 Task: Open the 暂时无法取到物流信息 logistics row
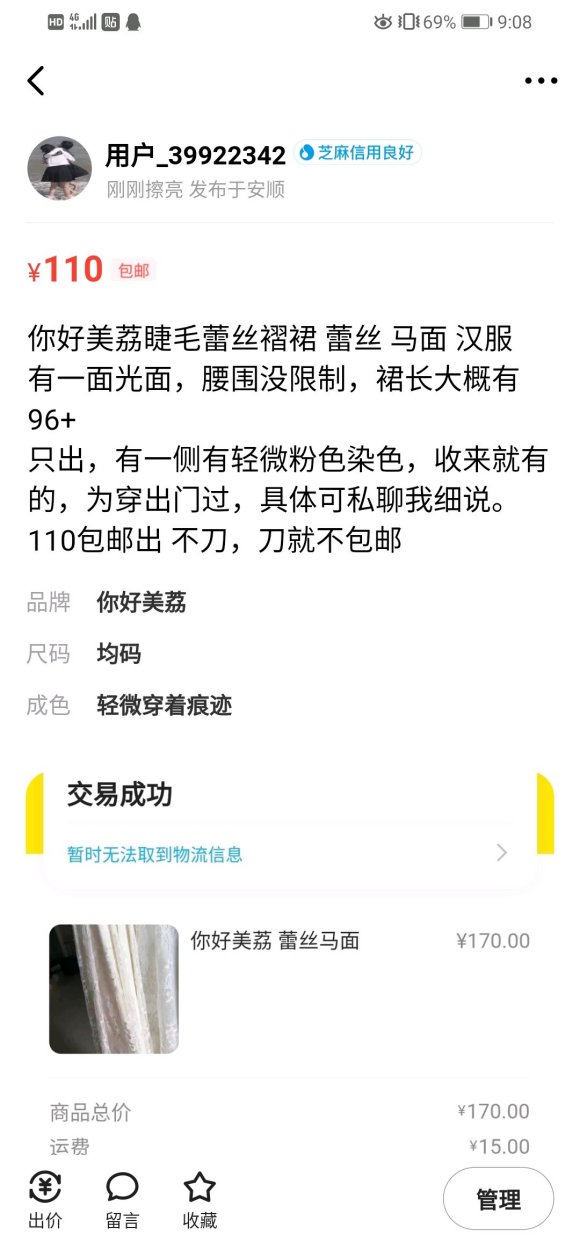289,854
